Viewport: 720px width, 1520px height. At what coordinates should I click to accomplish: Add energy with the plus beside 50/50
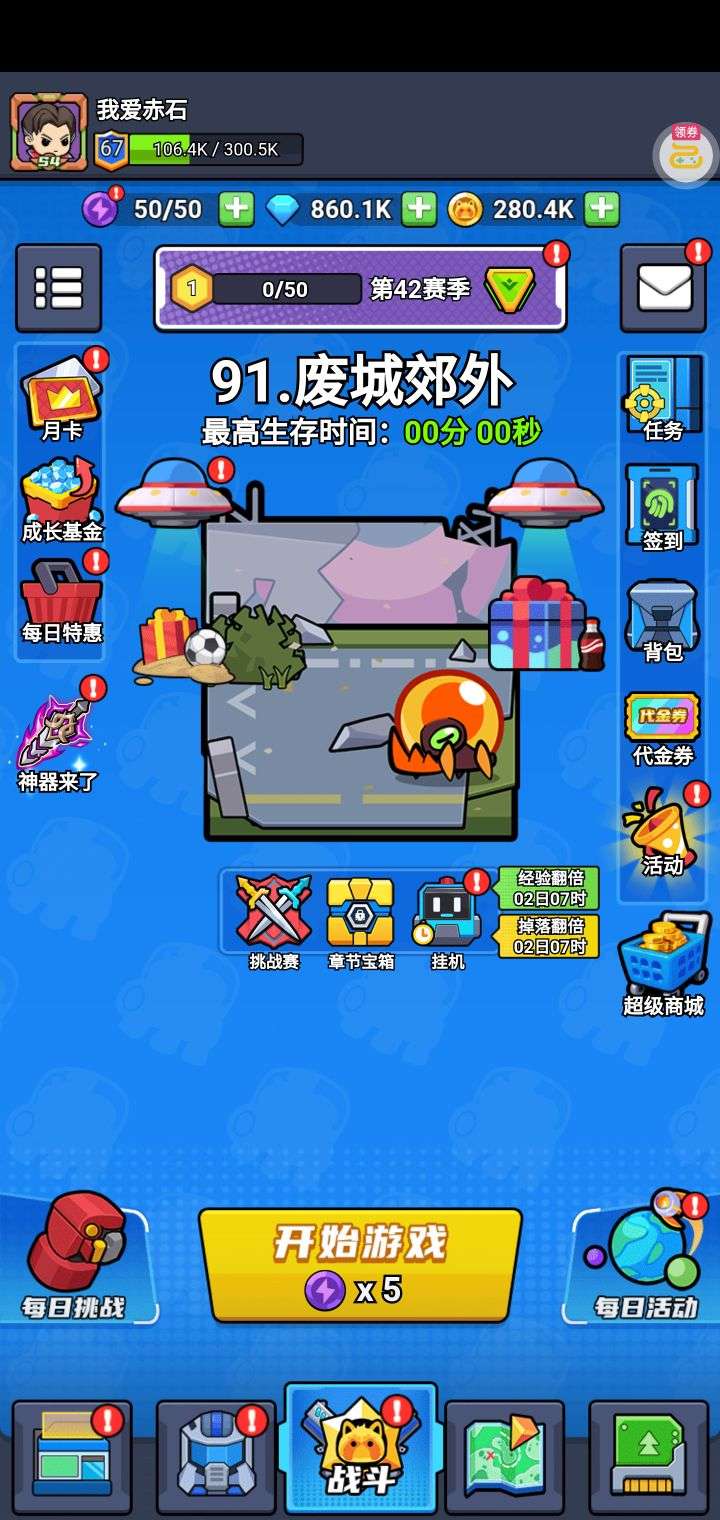[236, 209]
